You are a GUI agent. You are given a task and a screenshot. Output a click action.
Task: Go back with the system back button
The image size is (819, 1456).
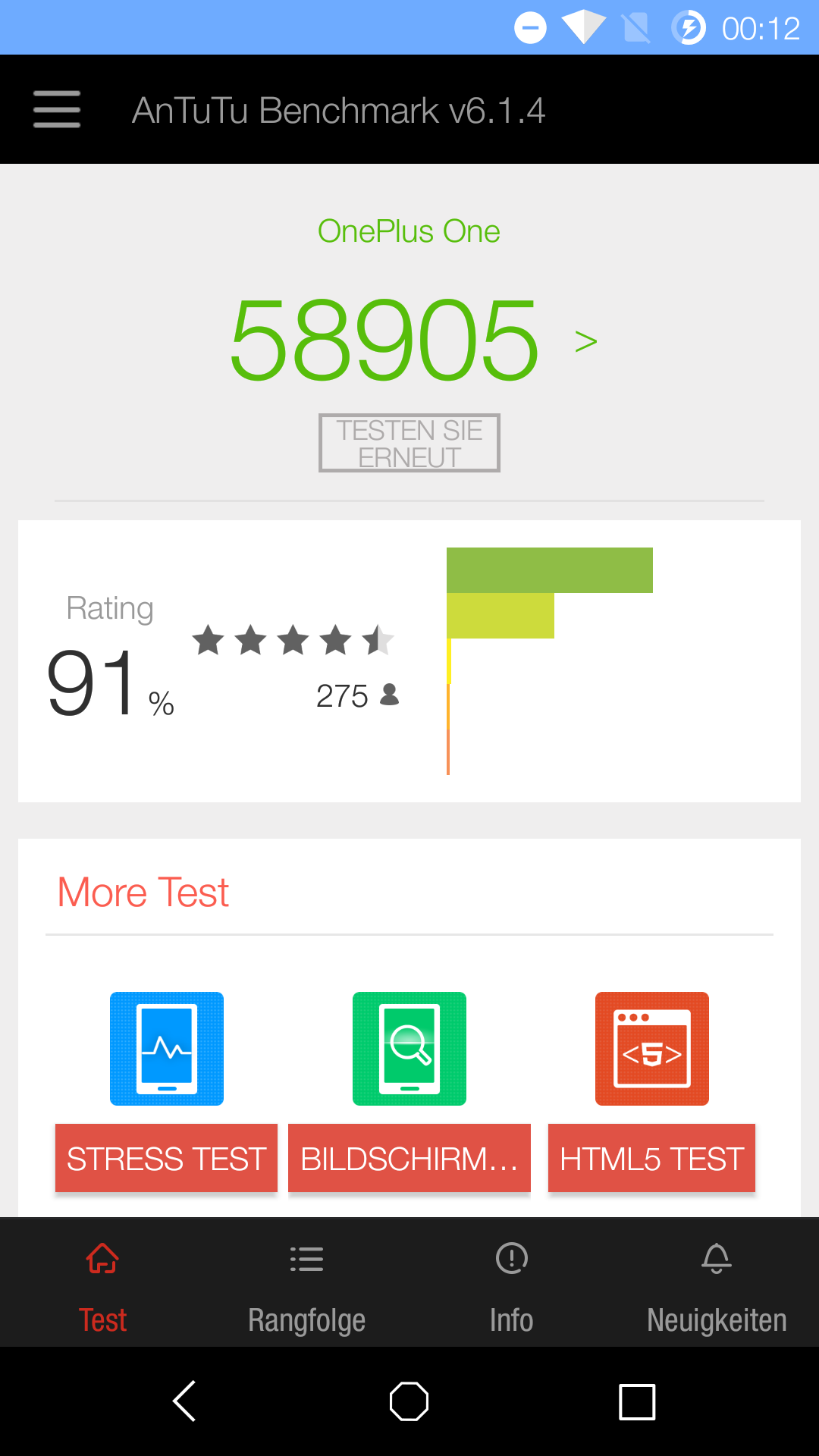point(184,1401)
